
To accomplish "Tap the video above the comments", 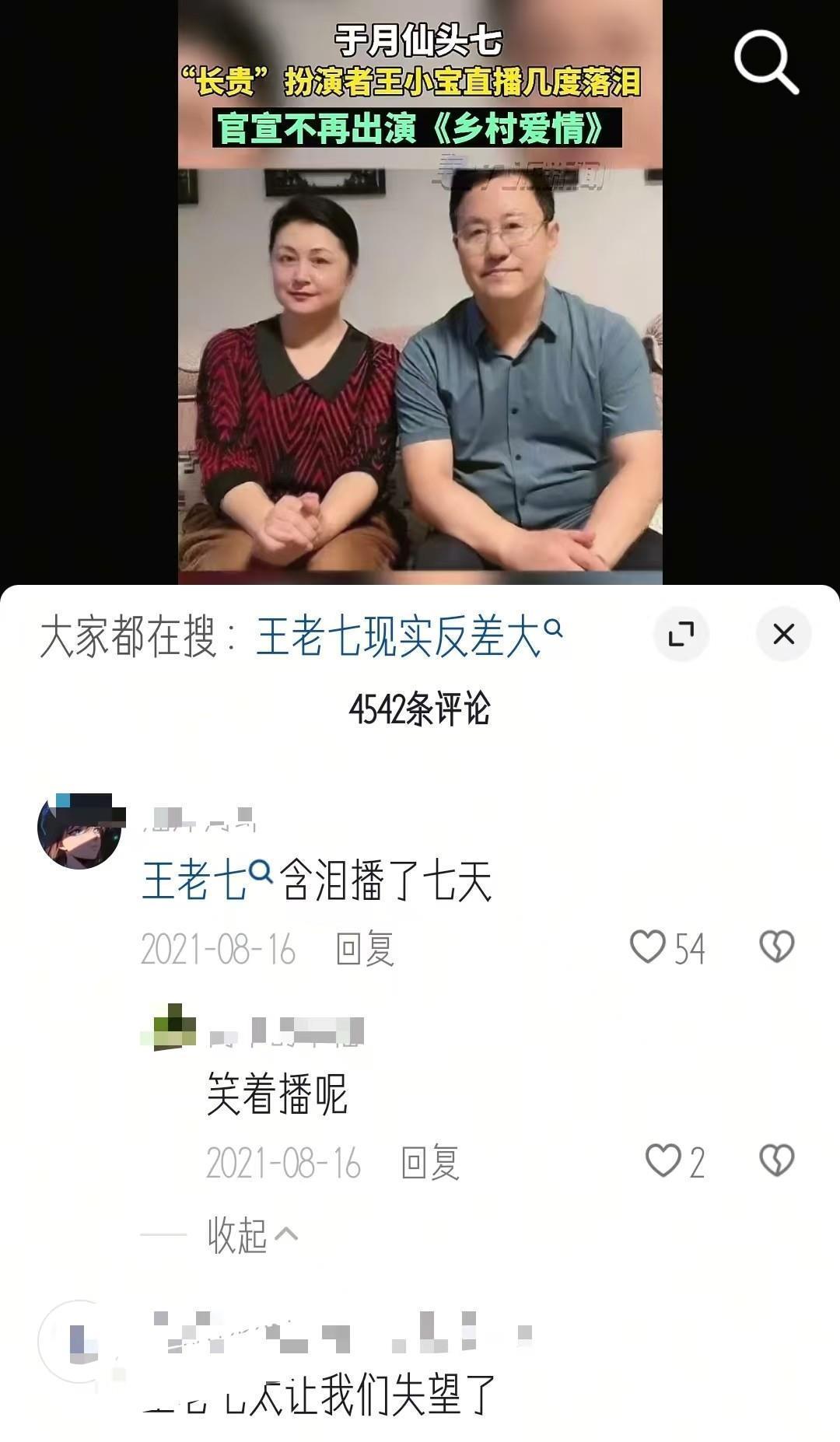I will (420, 292).
